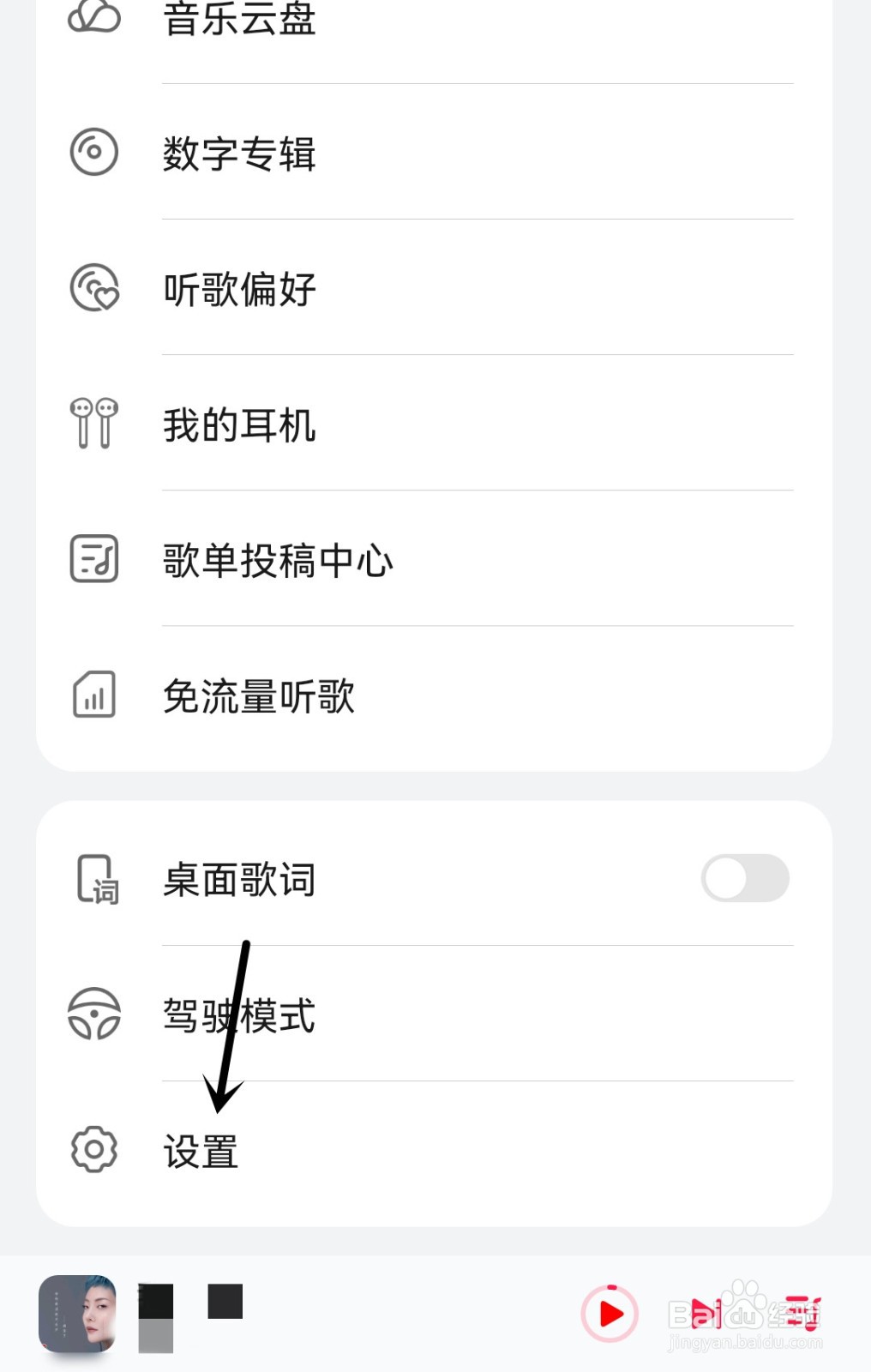Image resolution: width=871 pixels, height=1372 pixels.
Task: Open 歌单投稿中心
Action: click(x=278, y=560)
